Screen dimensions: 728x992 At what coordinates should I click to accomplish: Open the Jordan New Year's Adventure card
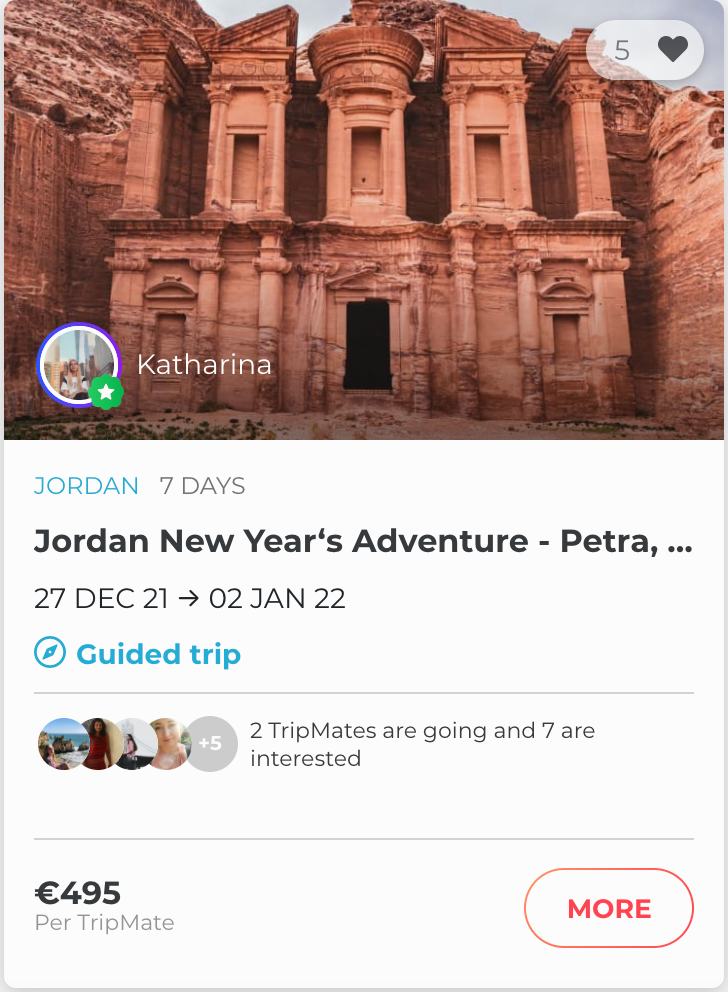tap(363, 542)
